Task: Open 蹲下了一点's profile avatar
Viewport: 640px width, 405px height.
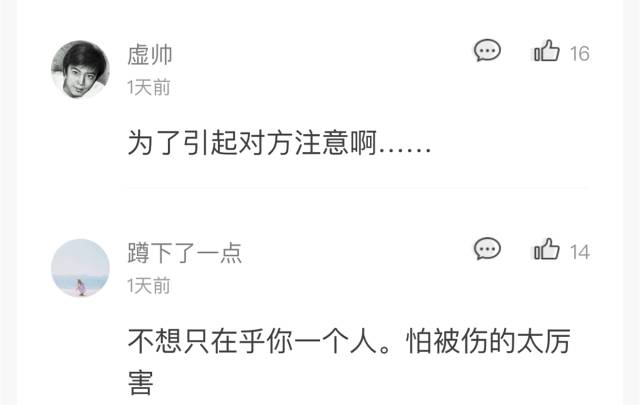Action: [x=80, y=267]
